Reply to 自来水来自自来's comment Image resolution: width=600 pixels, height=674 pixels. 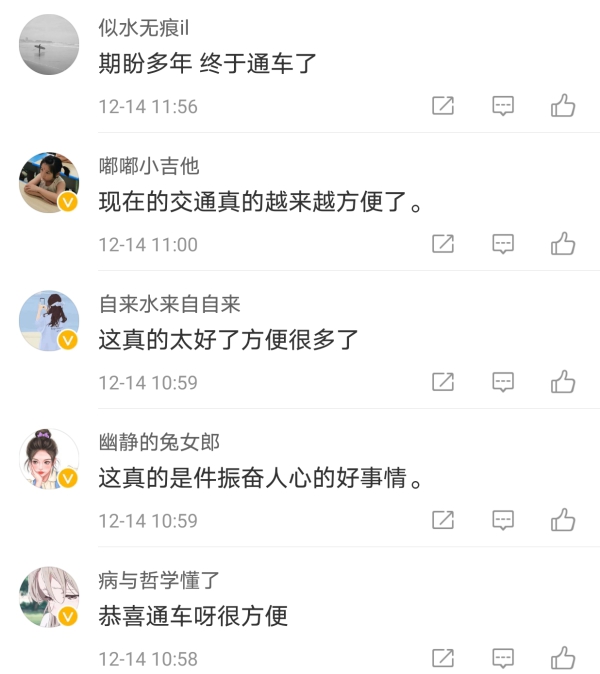(504, 381)
